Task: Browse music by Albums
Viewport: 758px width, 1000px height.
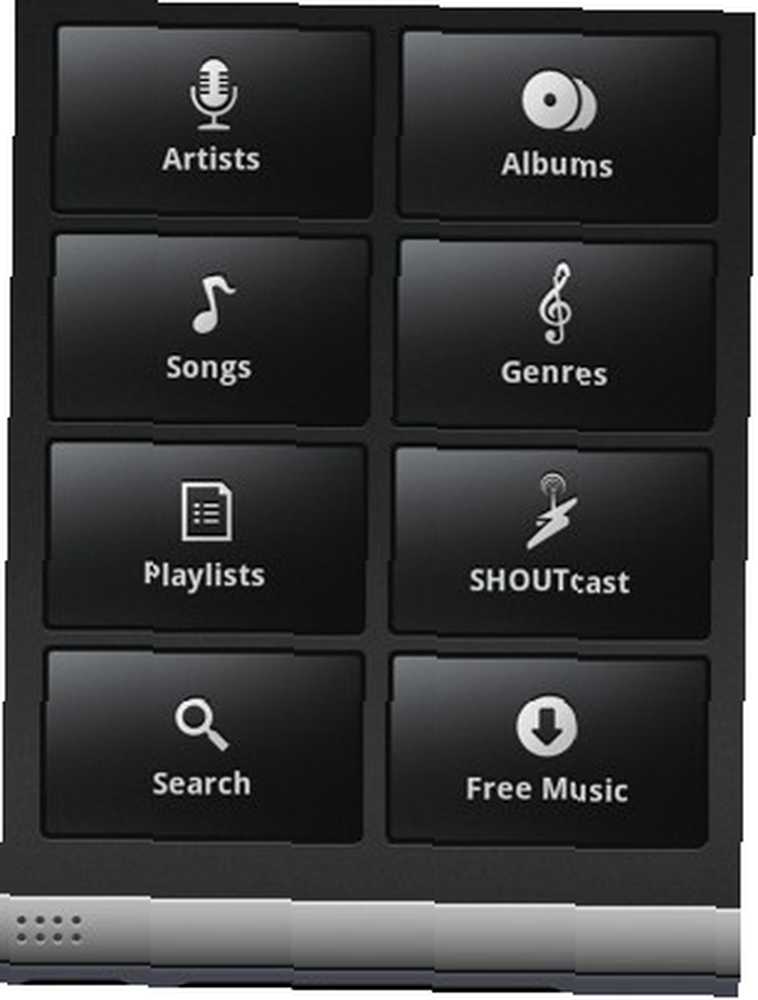Action: [x=558, y=124]
